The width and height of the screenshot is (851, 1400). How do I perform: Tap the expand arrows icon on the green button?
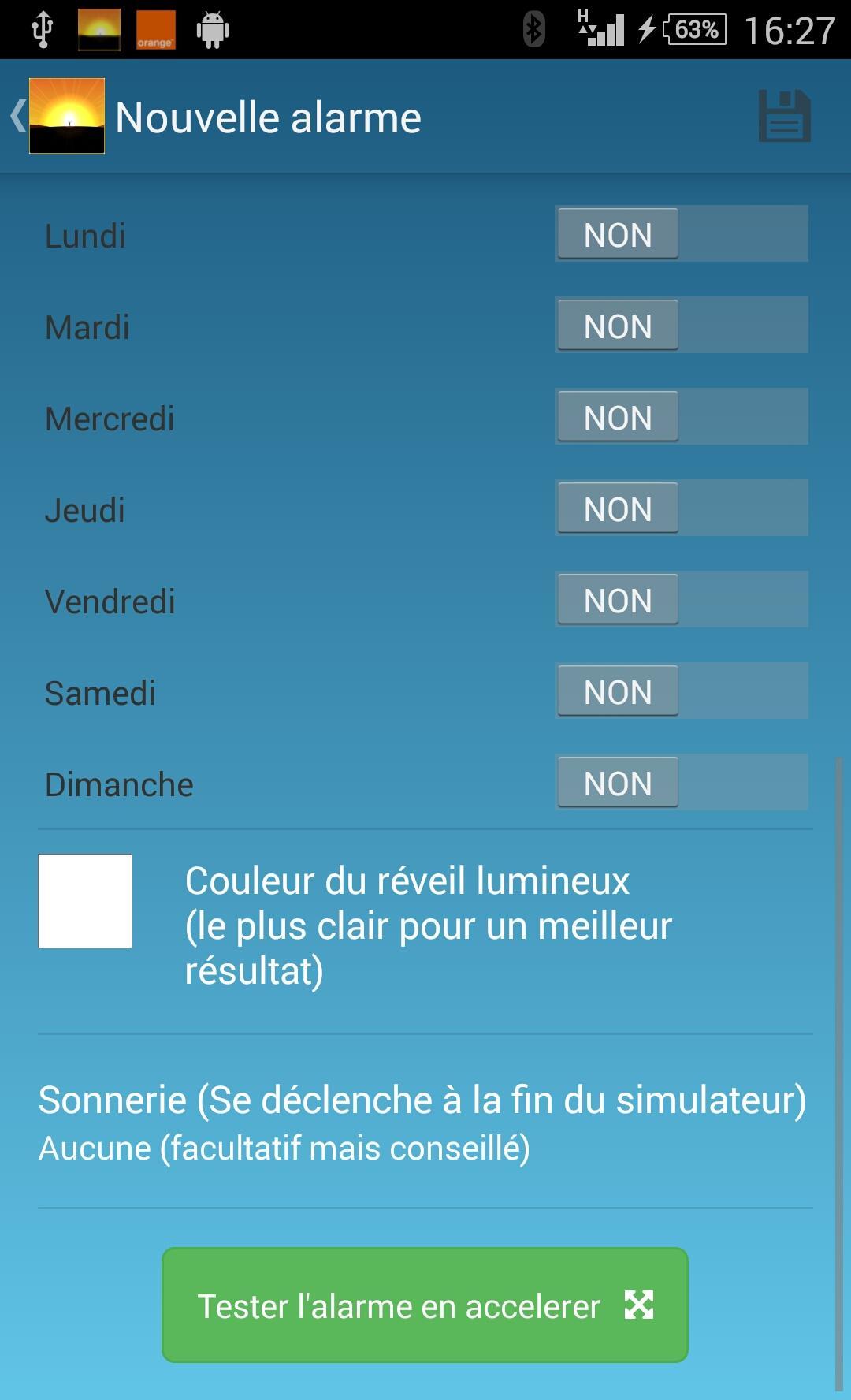pos(640,1306)
